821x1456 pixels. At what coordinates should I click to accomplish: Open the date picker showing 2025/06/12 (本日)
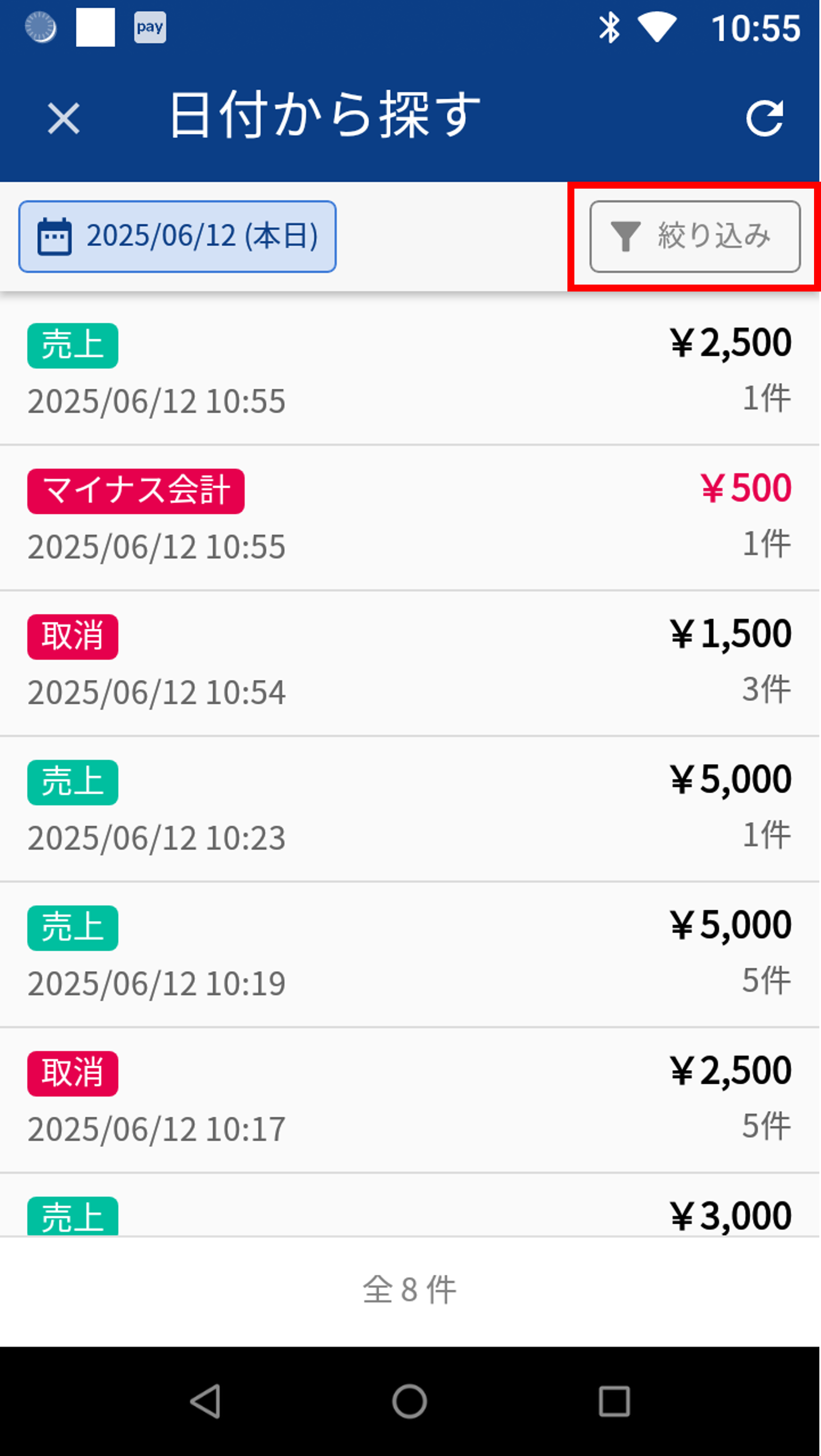177,236
